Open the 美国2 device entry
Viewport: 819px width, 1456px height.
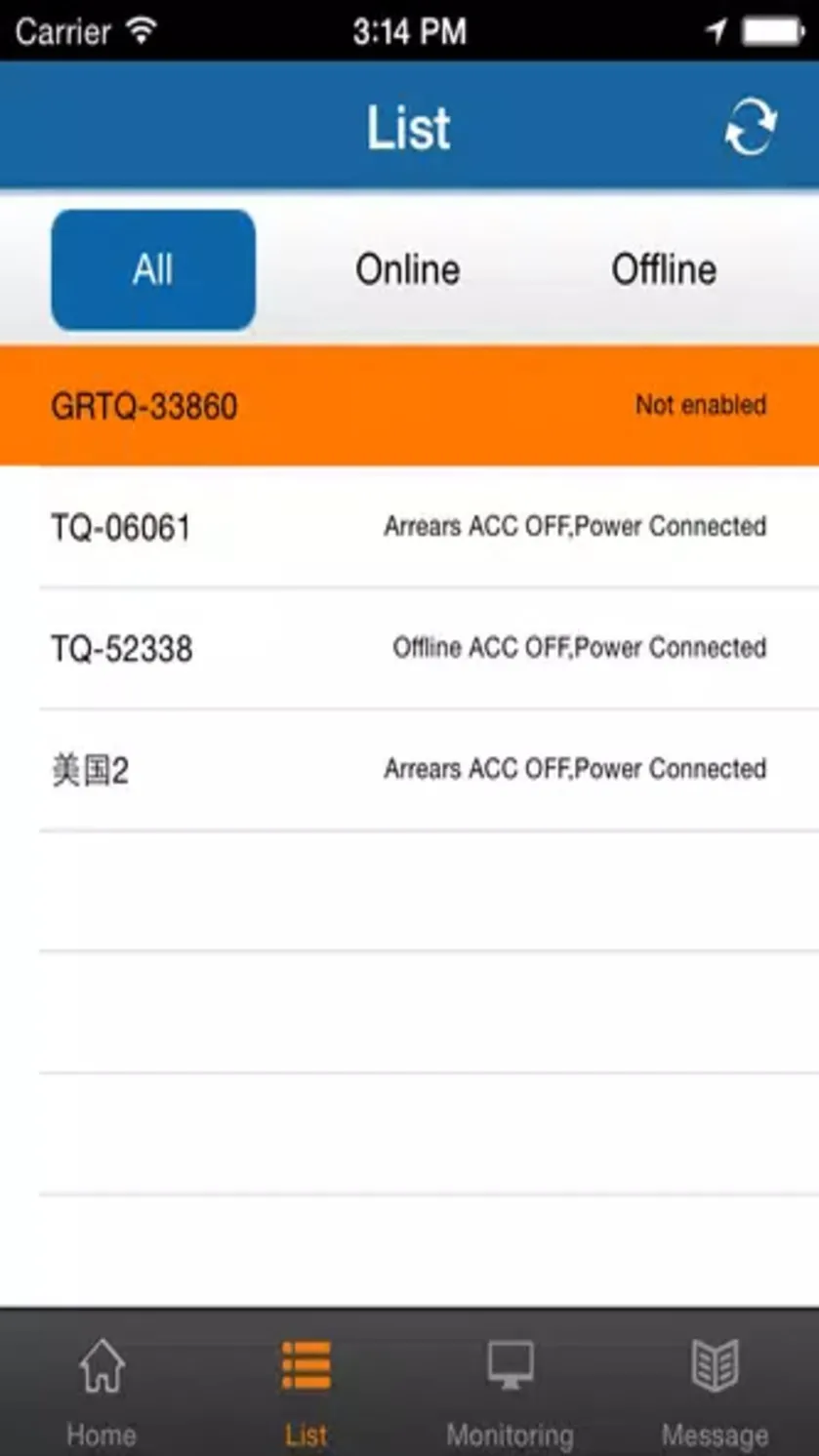click(410, 770)
